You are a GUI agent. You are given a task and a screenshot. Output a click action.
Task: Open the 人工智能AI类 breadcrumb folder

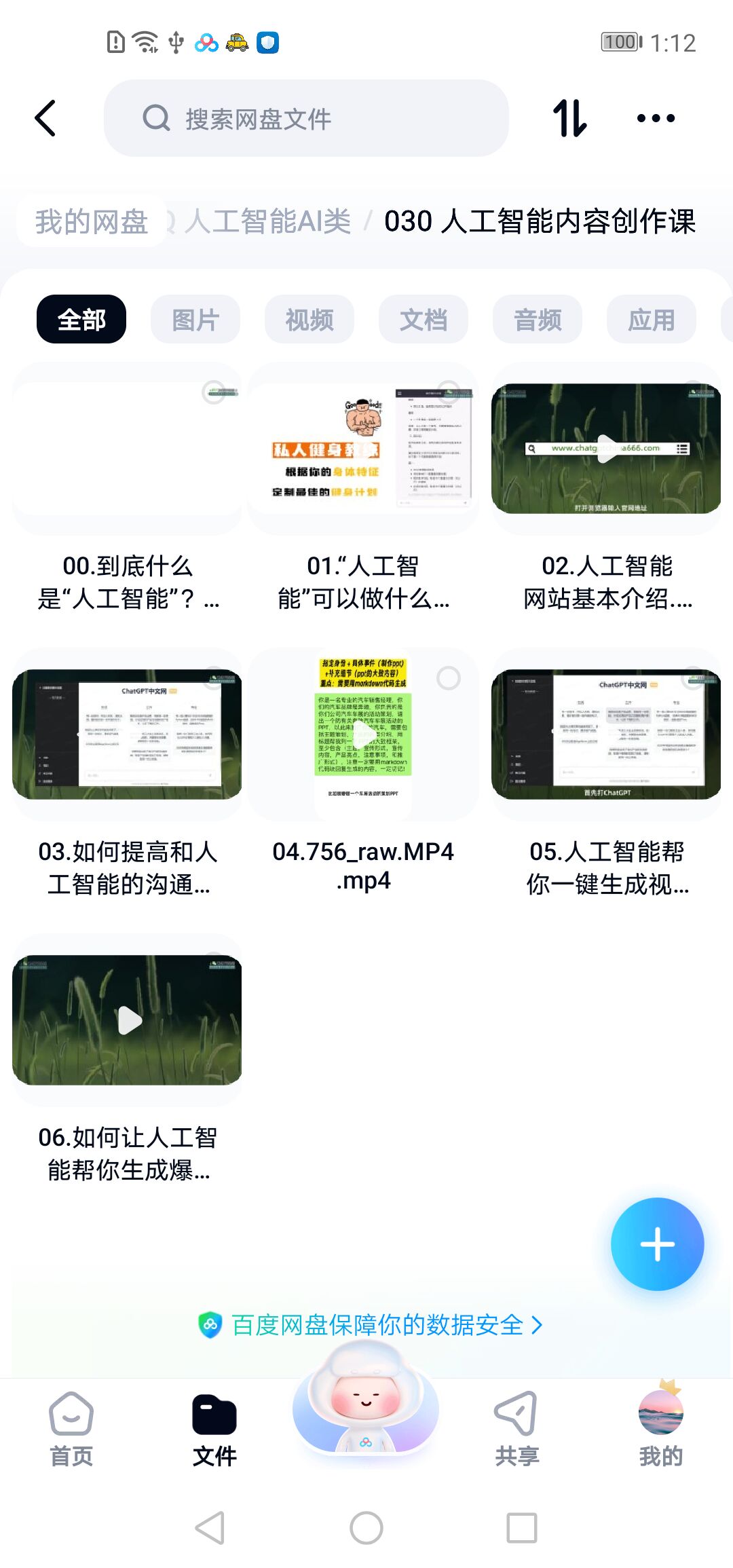pos(267,222)
